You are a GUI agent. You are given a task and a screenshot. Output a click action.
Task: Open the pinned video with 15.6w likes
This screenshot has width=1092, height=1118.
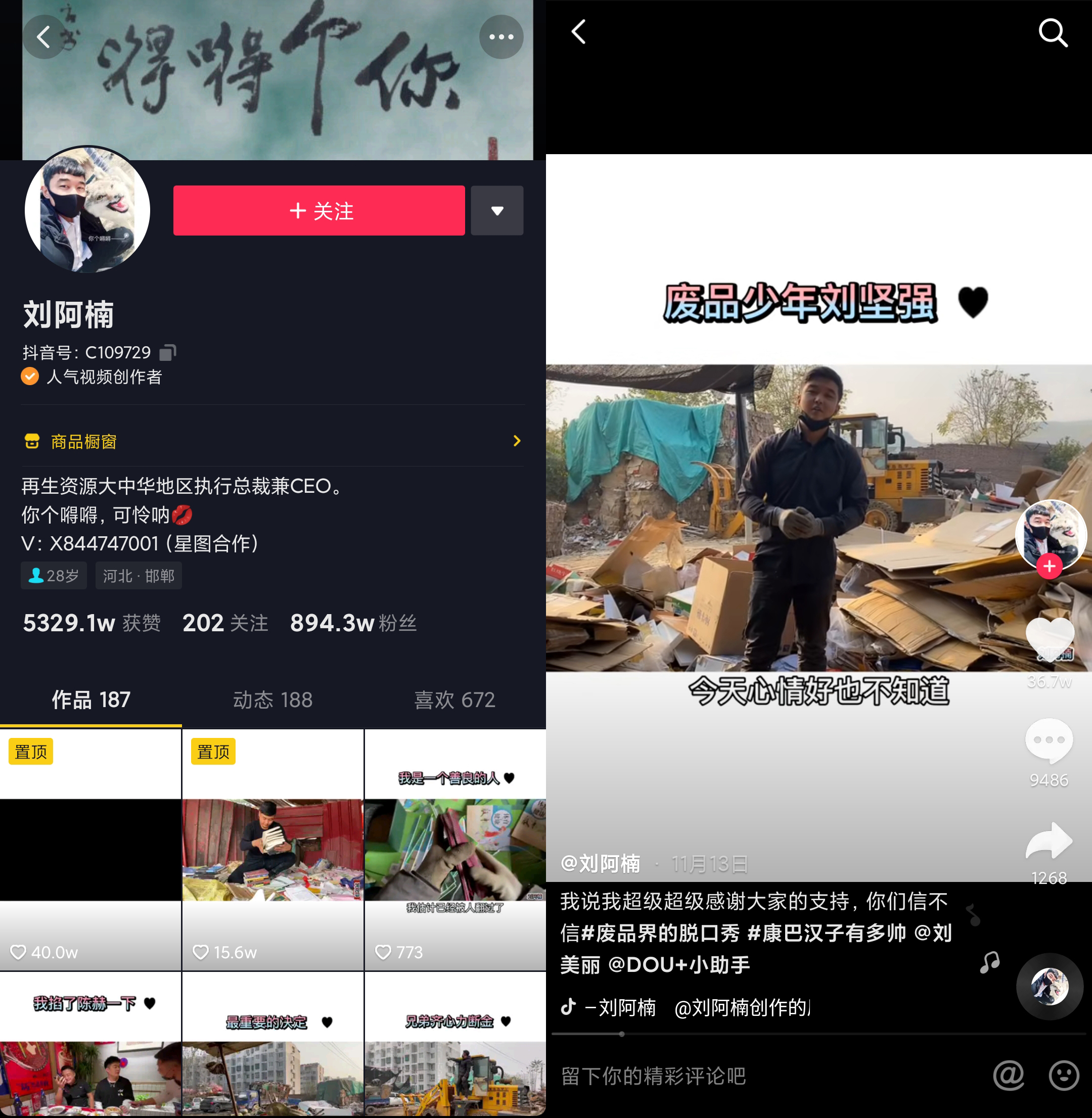(x=272, y=849)
